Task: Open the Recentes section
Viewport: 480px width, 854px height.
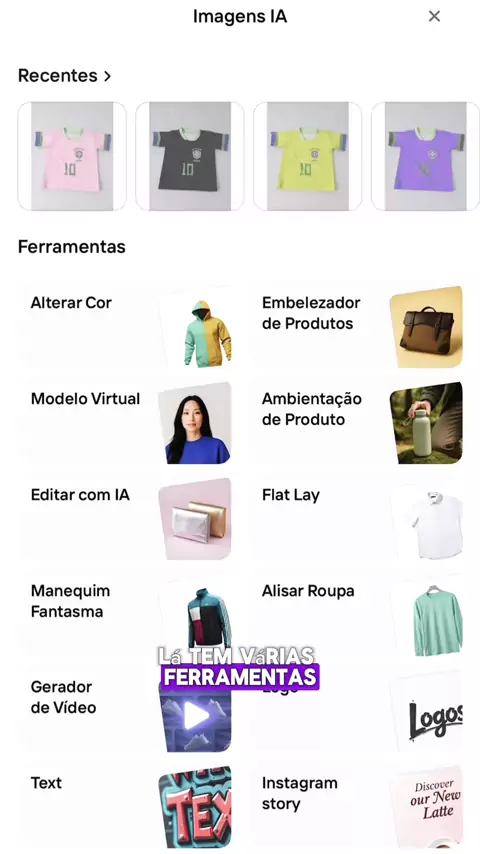Action: (x=64, y=76)
